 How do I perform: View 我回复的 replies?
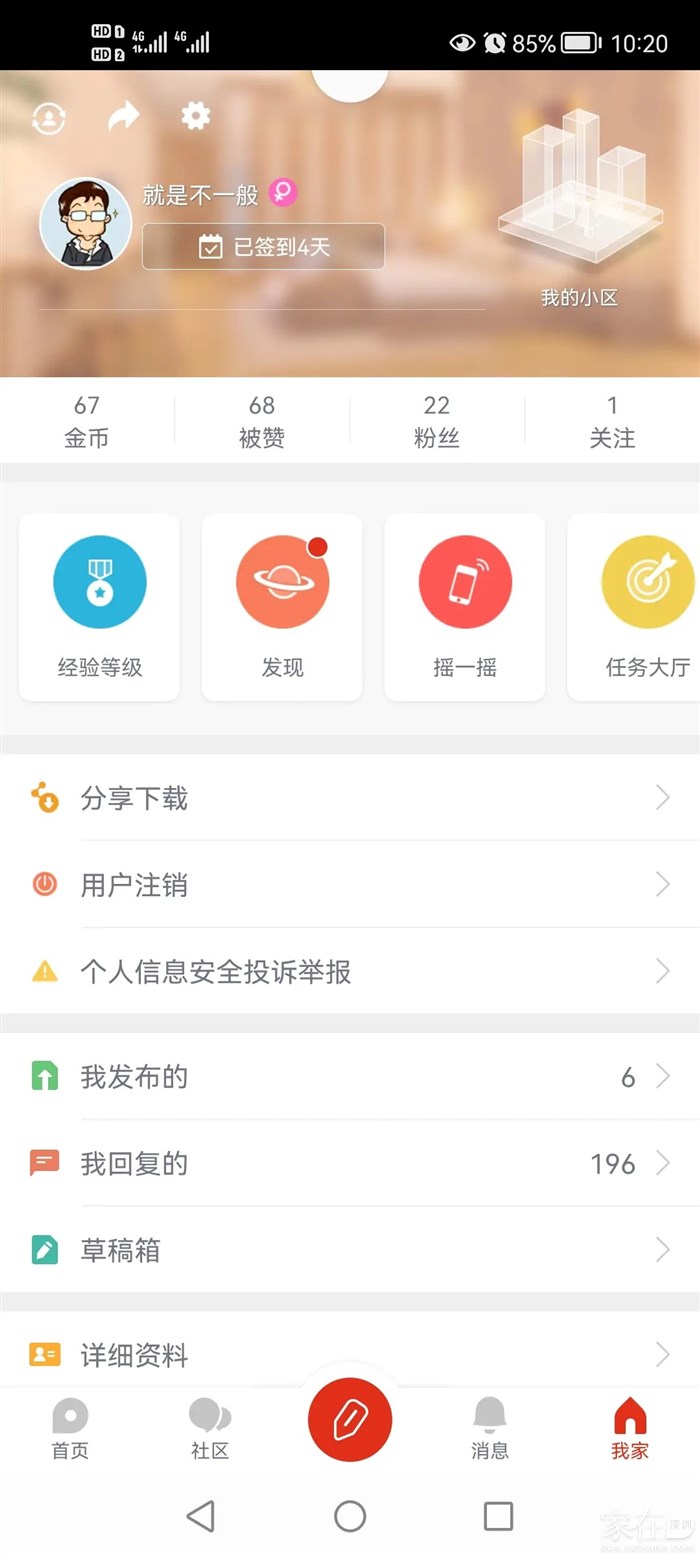click(350, 1163)
